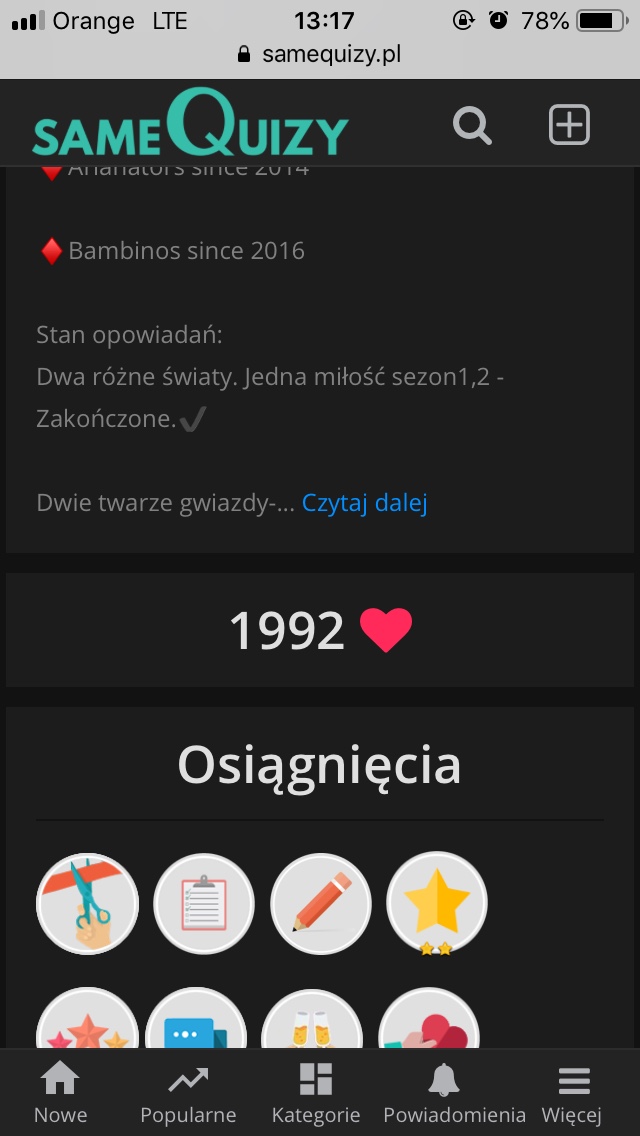Image resolution: width=640 pixels, height=1136 pixels.
Task: Tap the scissors ribbon achievement badge
Action: click(87, 904)
